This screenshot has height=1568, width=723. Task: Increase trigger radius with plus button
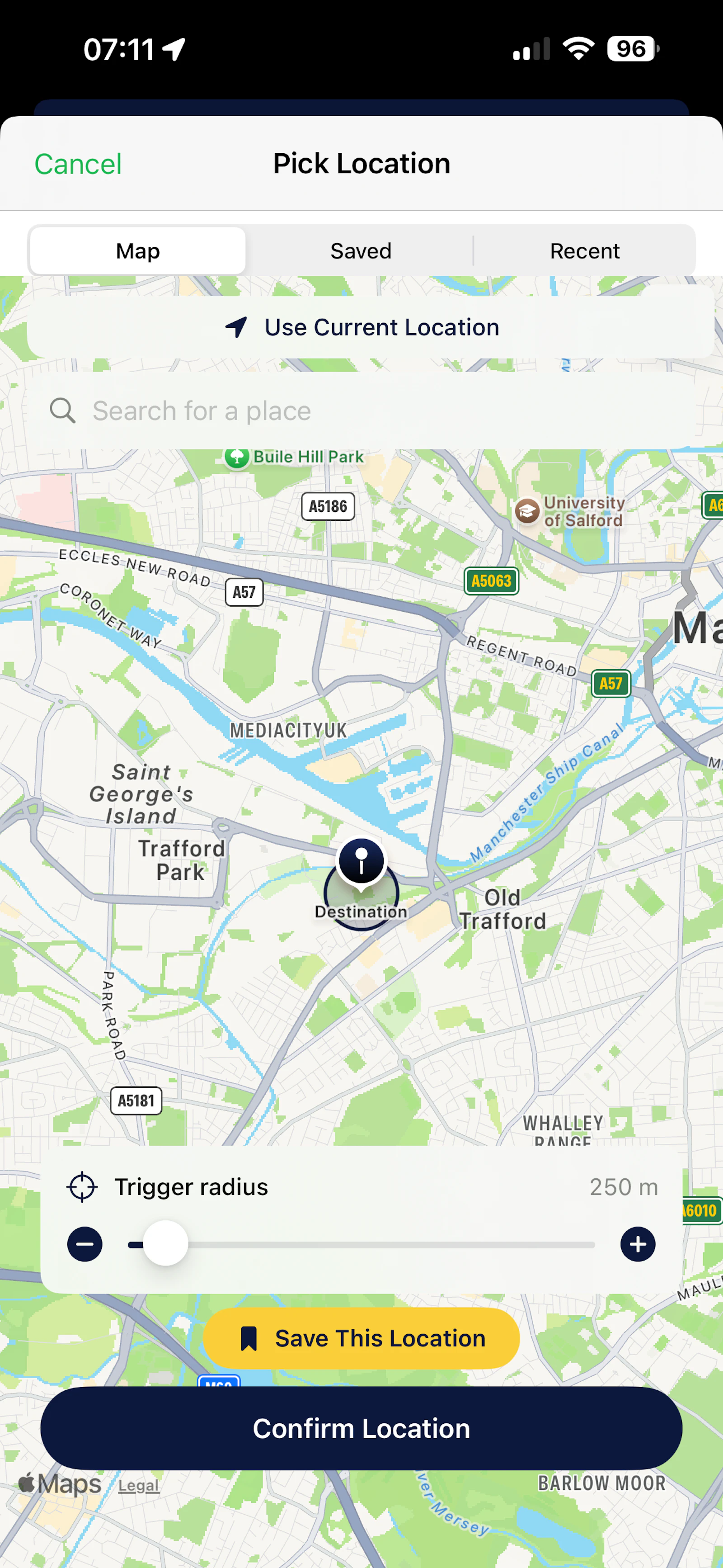pyautogui.click(x=638, y=1244)
